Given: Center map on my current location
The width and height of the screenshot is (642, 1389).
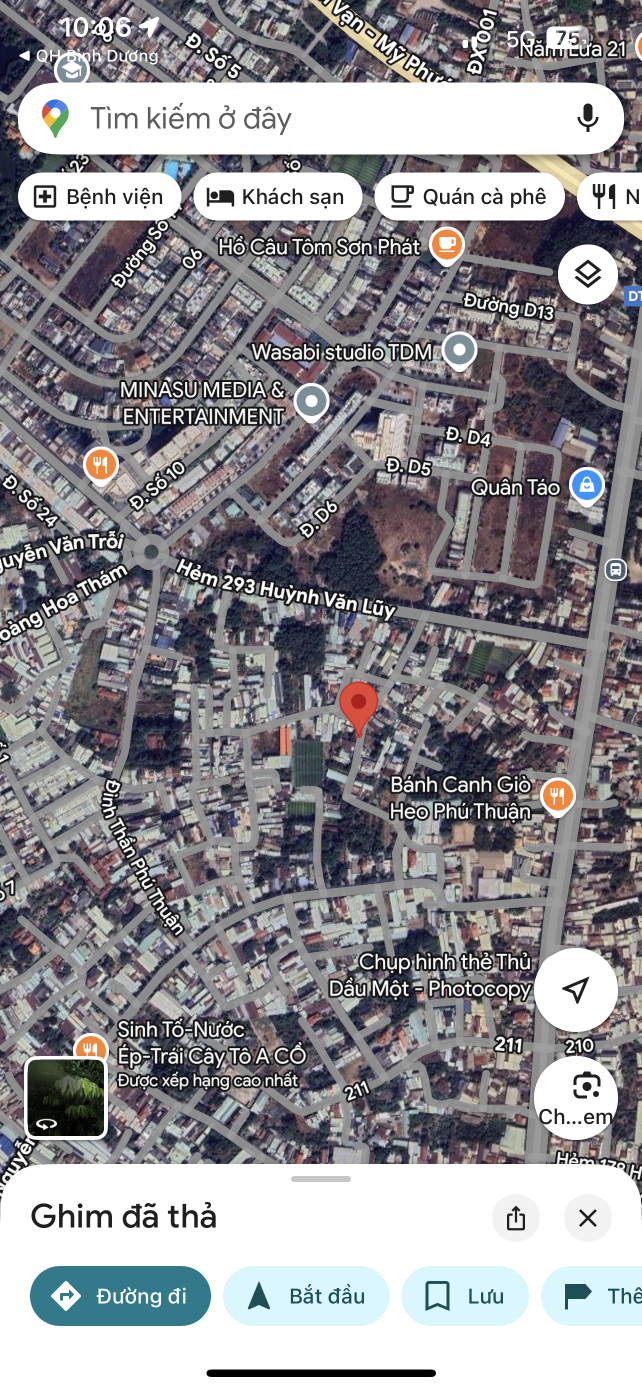Looking at the screenshot, I should tap(575, 990).
